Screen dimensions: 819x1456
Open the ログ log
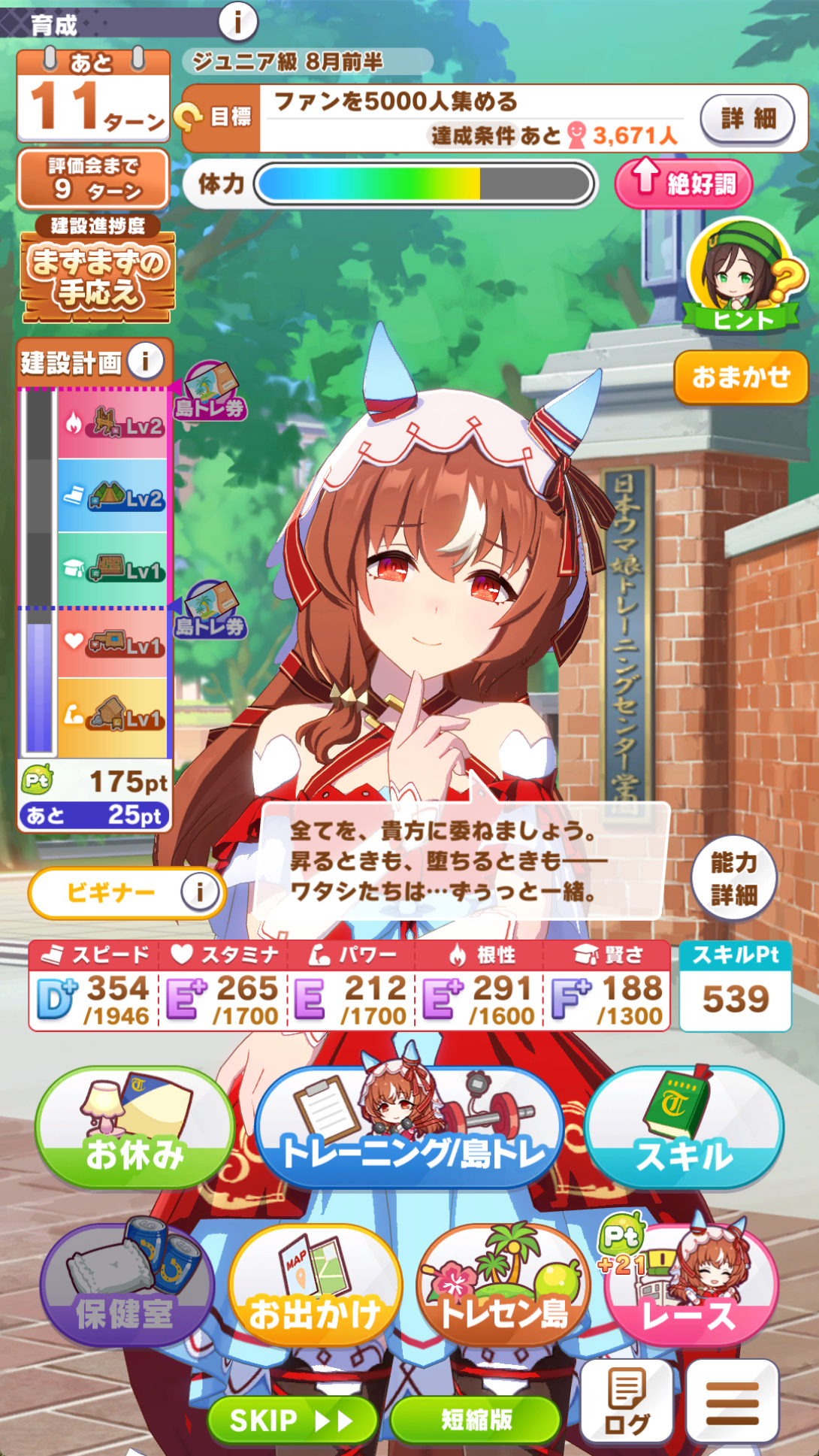(627, 1402)
